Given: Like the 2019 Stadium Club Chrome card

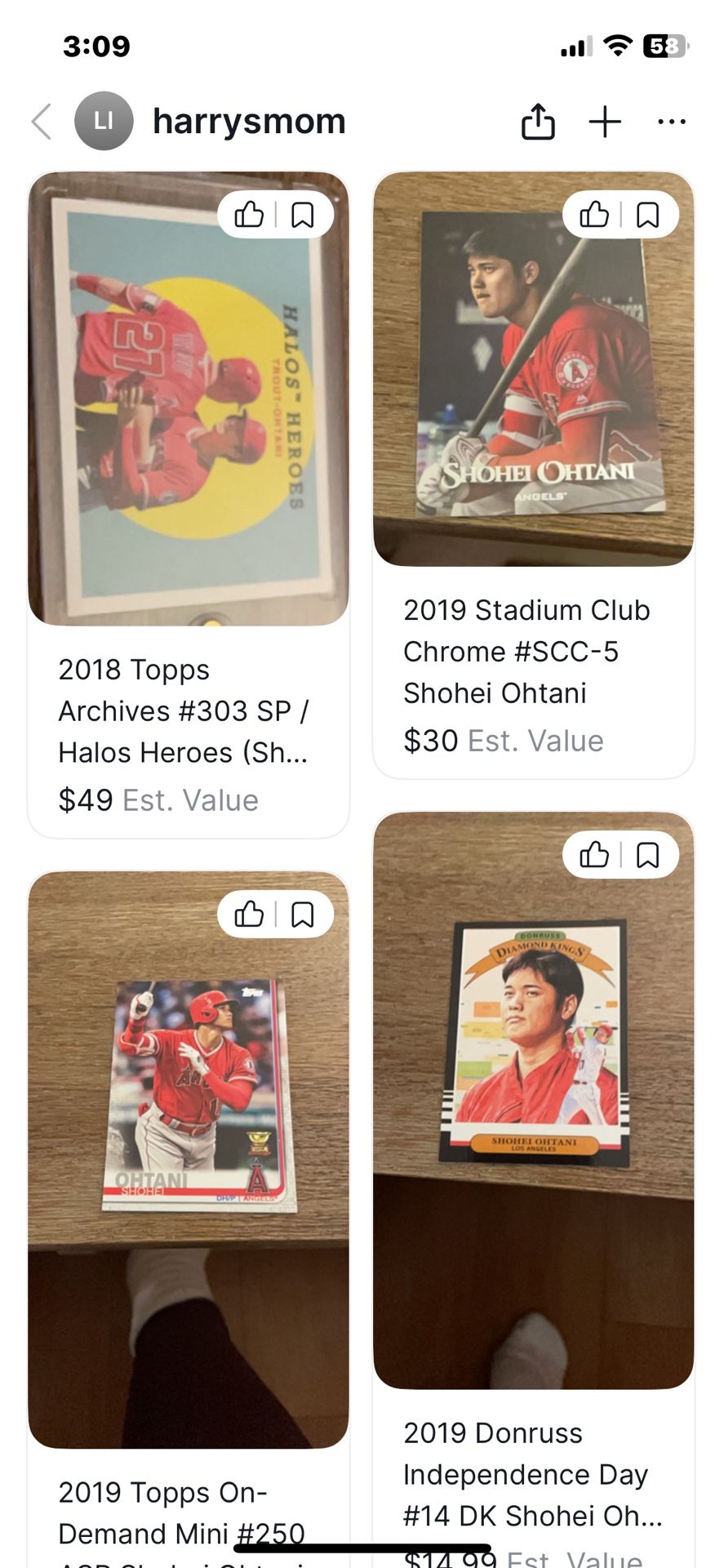Looking at the screenshot, I should click(x=594, y=215).
